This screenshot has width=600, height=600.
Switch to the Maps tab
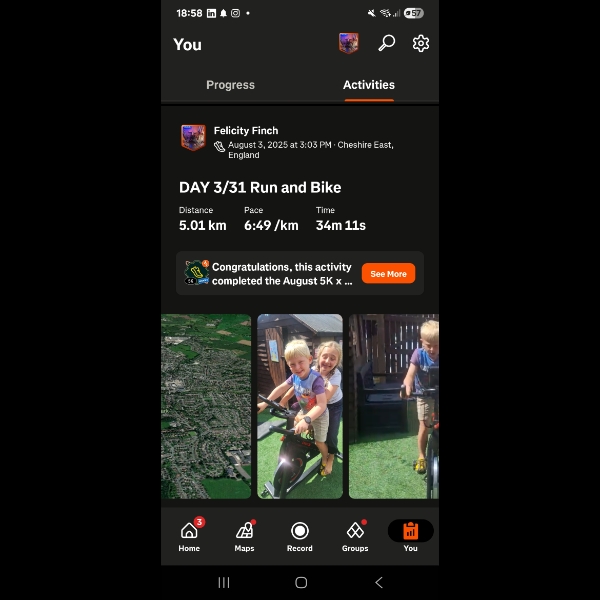(x=244, y=536)
